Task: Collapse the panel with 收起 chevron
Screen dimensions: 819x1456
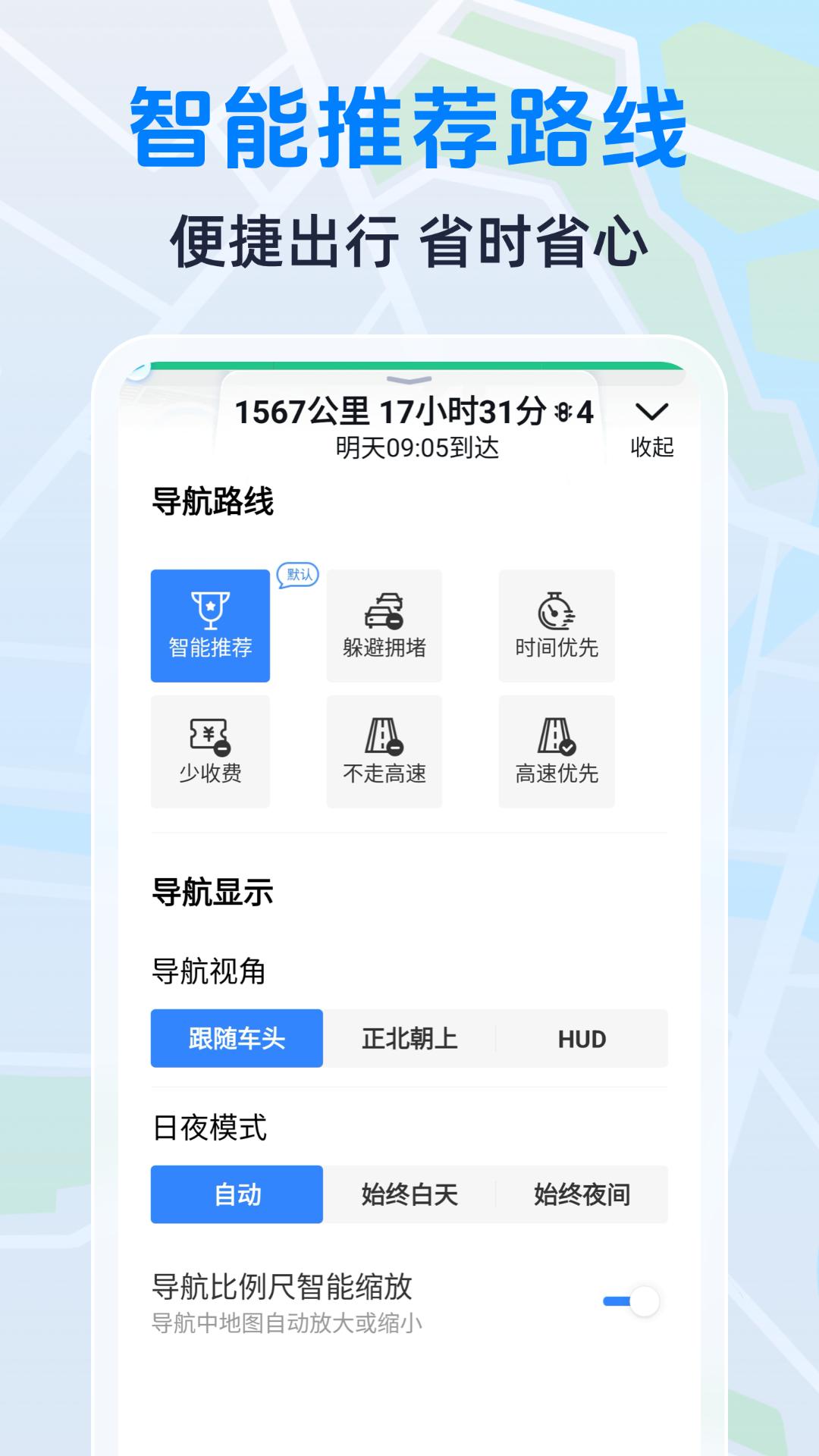Action: coord(652,428)
